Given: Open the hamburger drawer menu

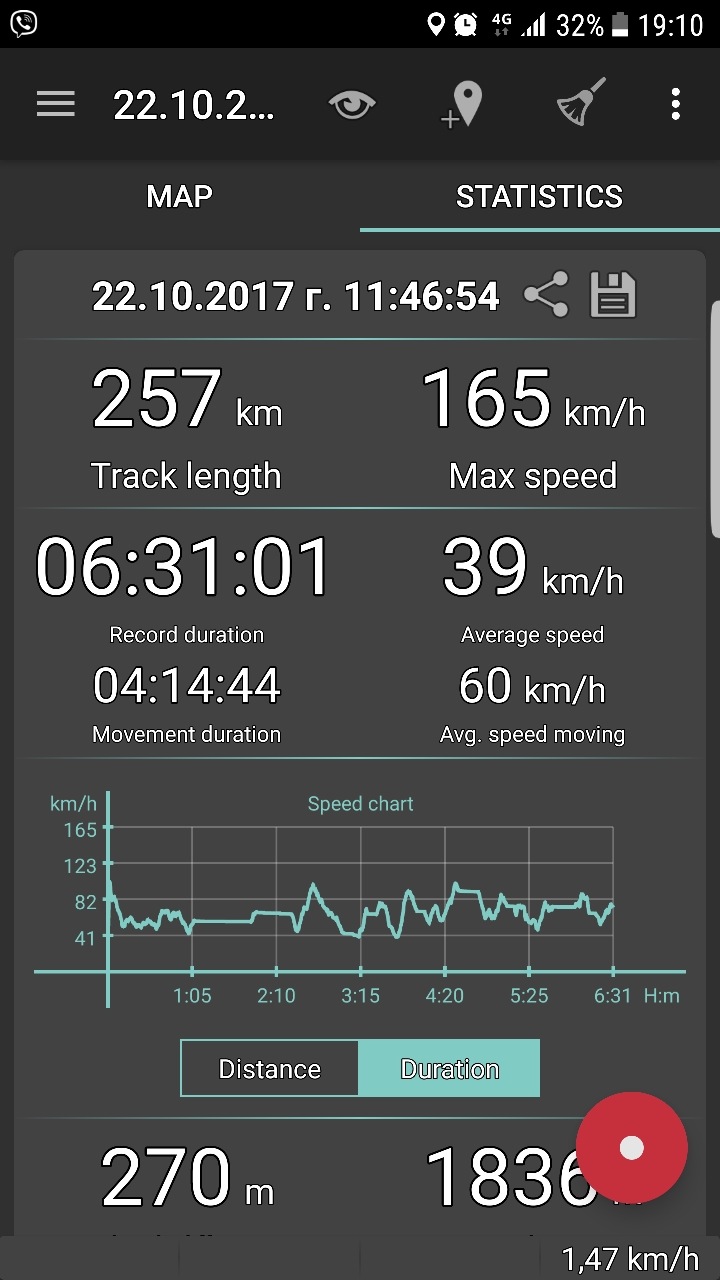Looking at the screenshot, I should (56, 104).
